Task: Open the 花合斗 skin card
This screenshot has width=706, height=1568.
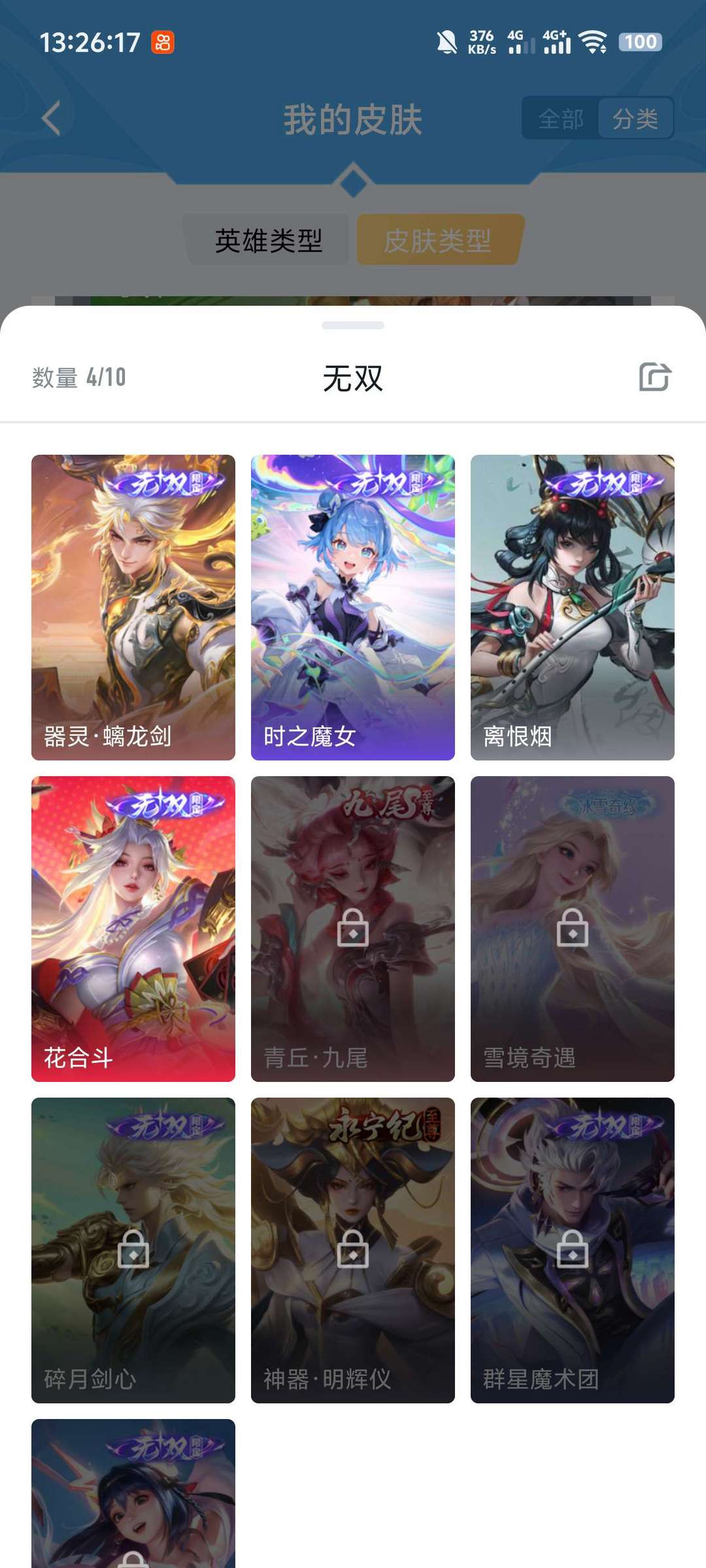Action: [x=133, y=929]
